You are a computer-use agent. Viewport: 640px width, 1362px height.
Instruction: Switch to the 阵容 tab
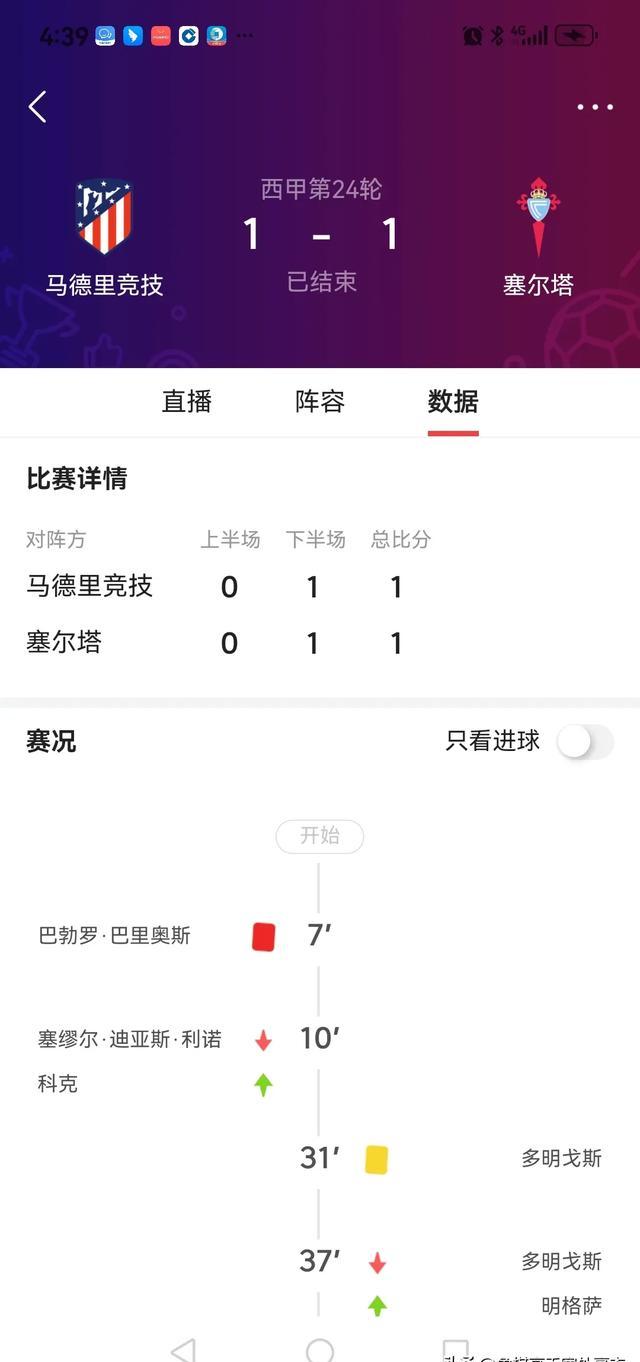[x=320, y=402]
